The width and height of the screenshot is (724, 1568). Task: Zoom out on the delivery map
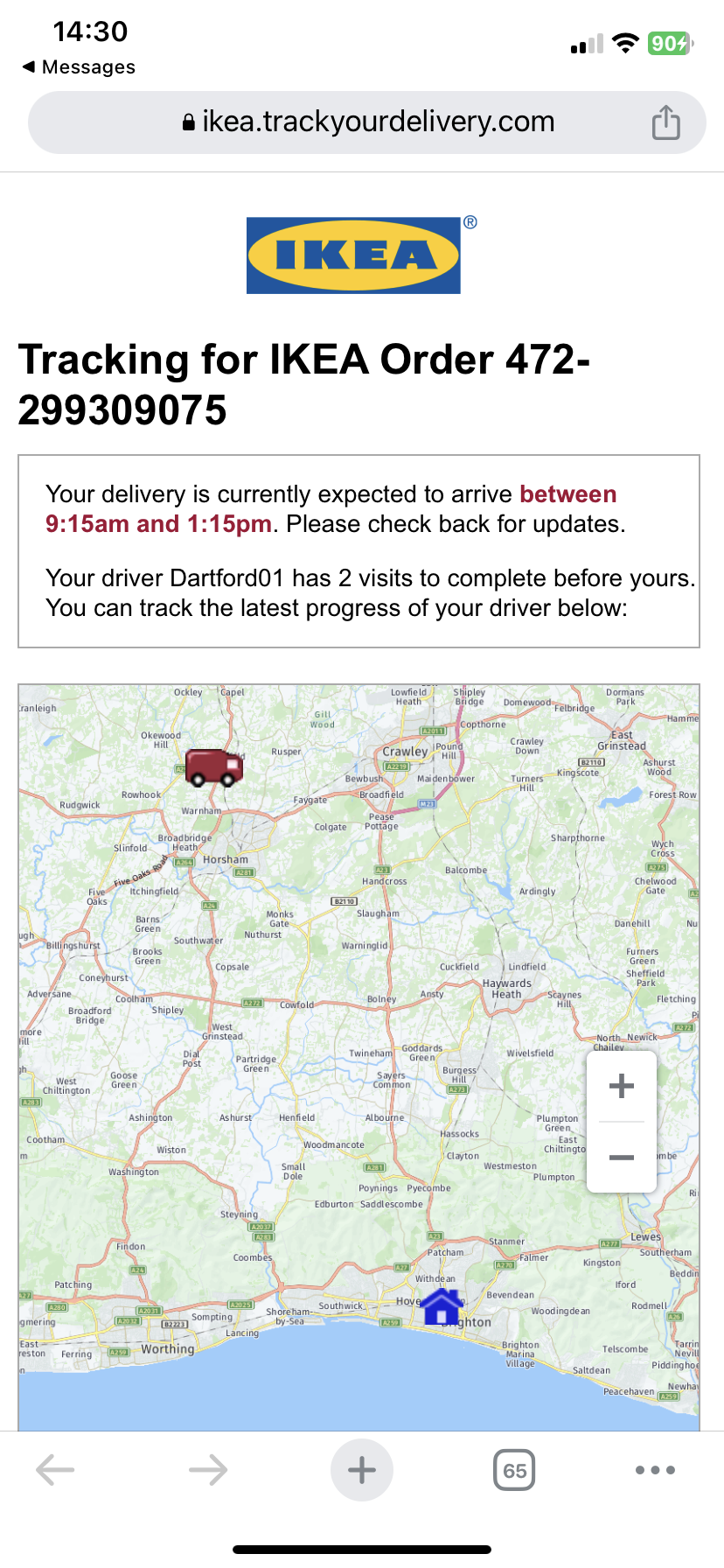click(x=622, y=1157)
